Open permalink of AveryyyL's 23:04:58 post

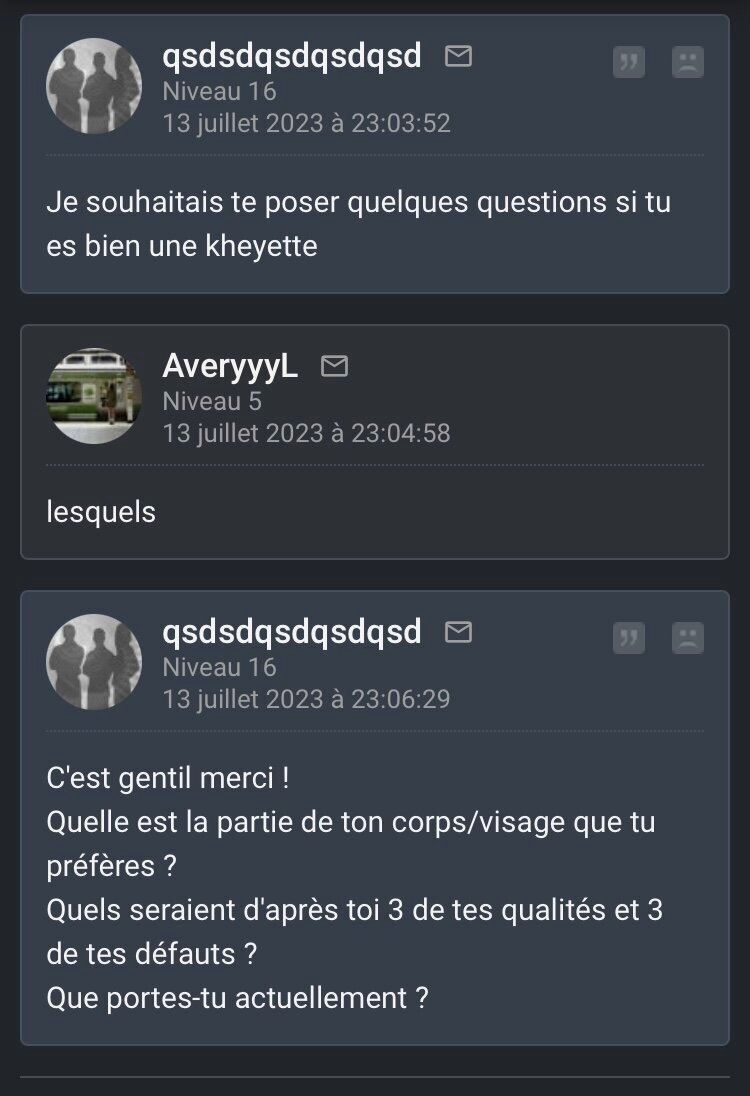pyautogui.click(x=306, y=433)
